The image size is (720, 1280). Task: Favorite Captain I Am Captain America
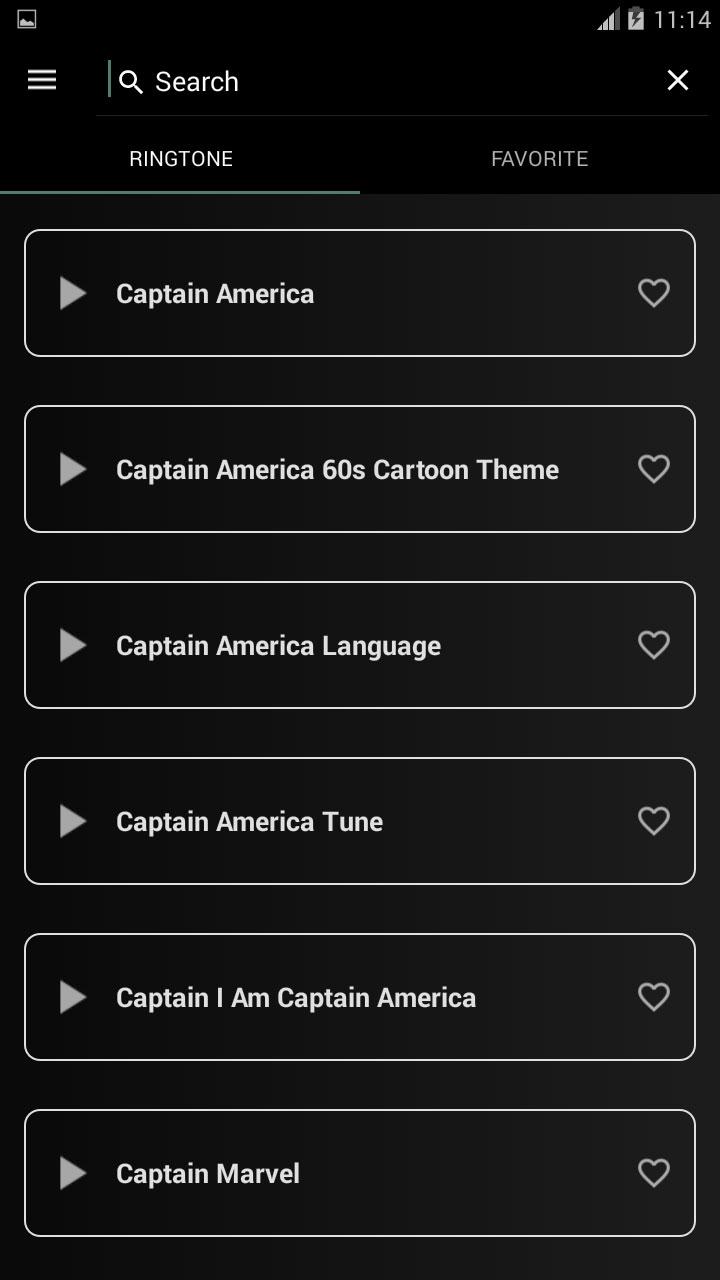coord(653,997)
